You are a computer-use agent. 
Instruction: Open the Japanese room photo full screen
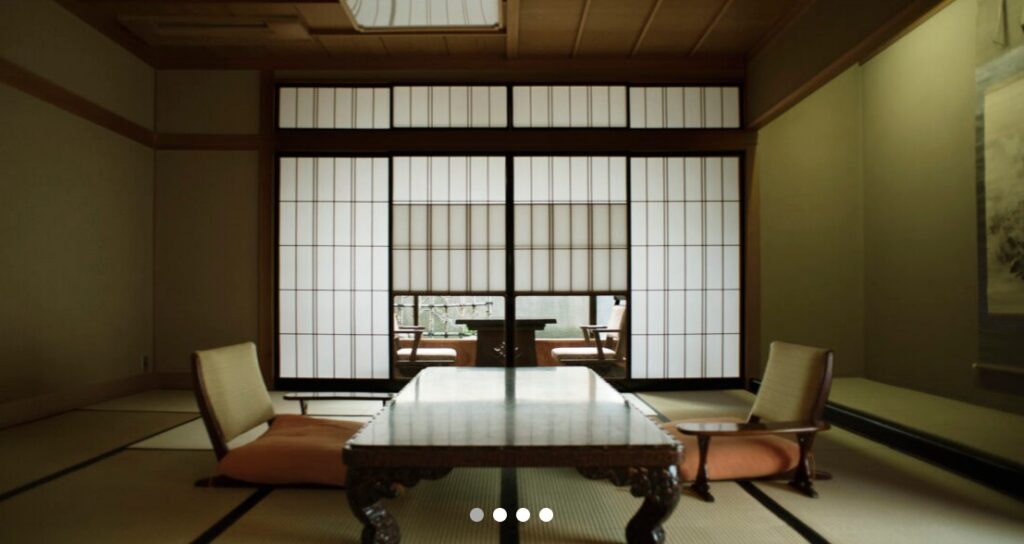click(512, 250)
